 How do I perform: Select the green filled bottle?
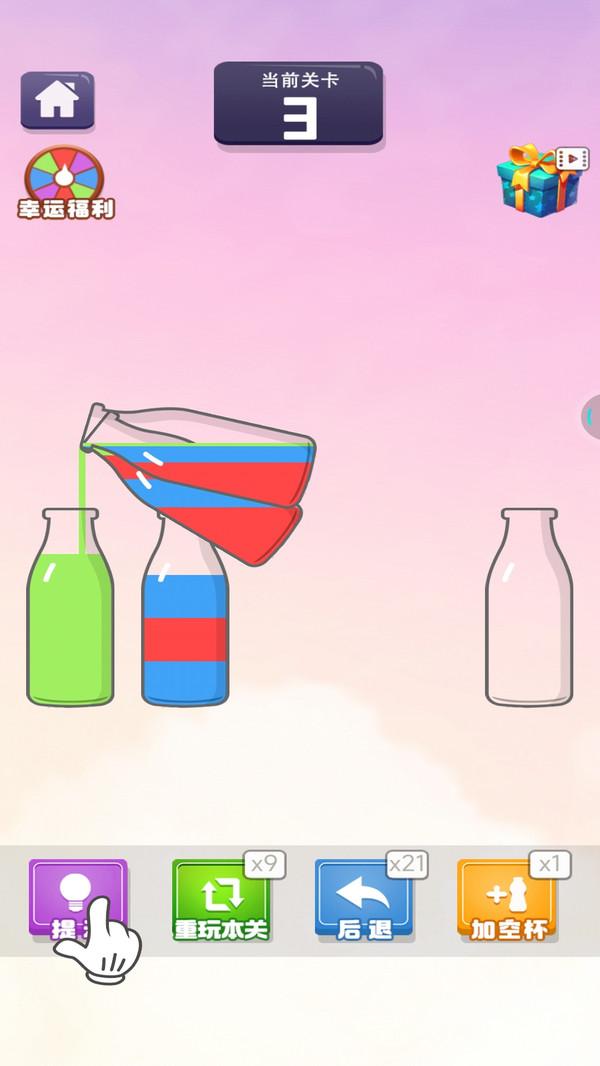70,607
